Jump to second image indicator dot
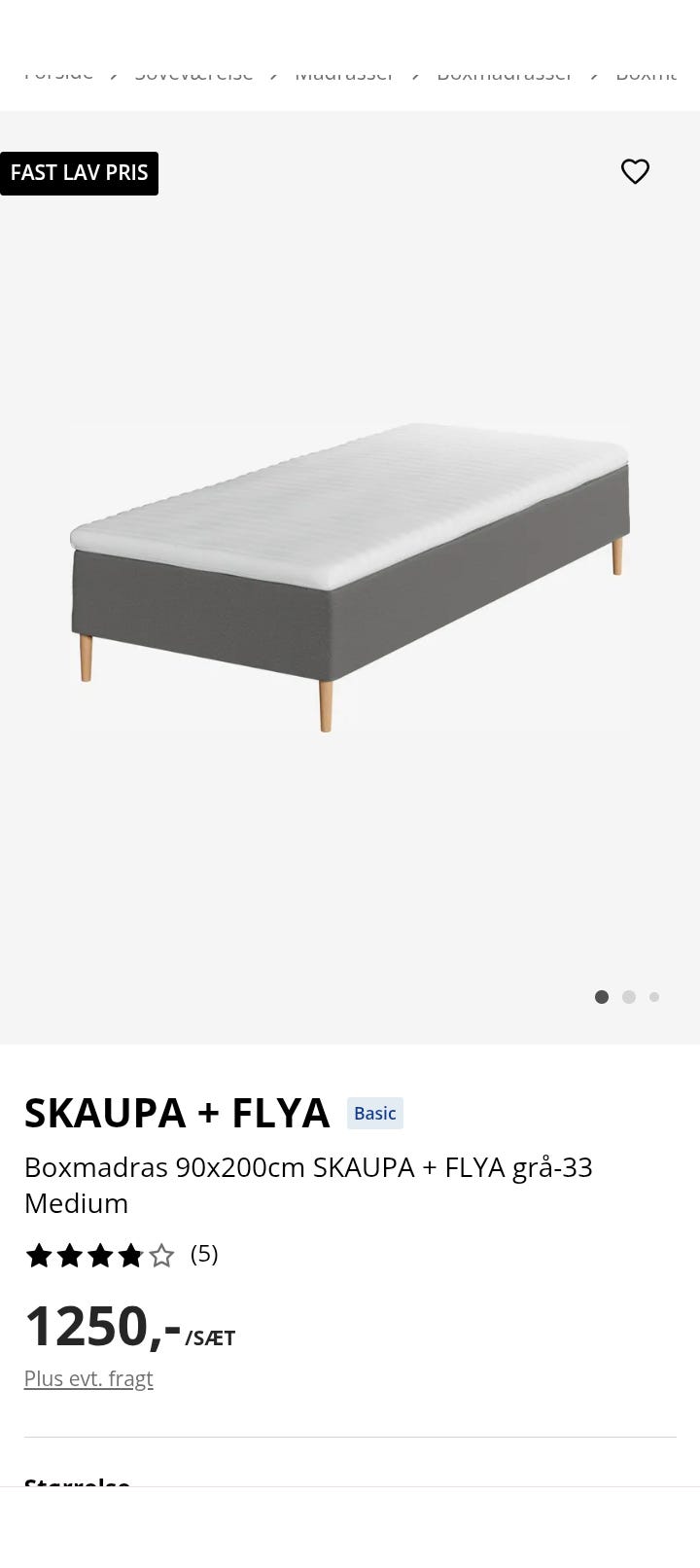The width and height of the screenshot is (700, 1568). point(629,997)
